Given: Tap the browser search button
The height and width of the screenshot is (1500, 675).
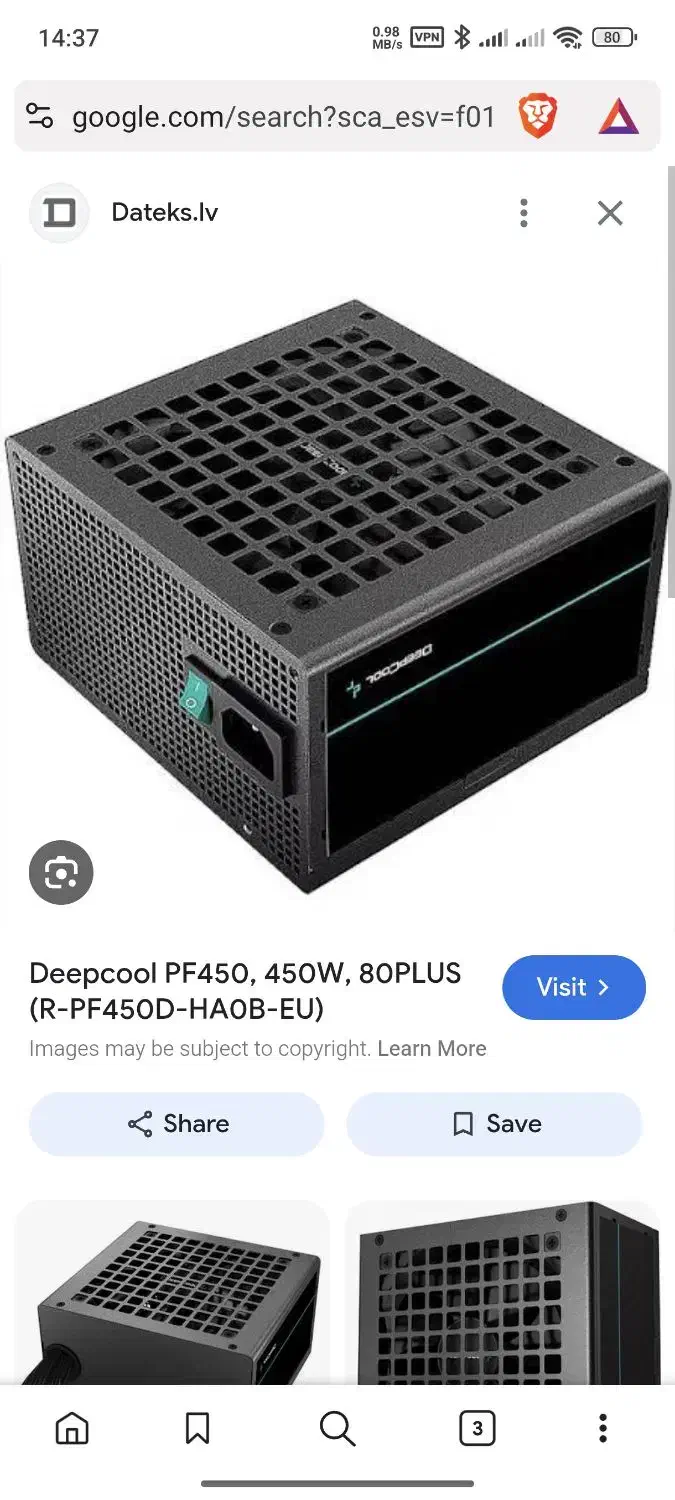Looking at the screenshot, I should tap(337, 1429).
